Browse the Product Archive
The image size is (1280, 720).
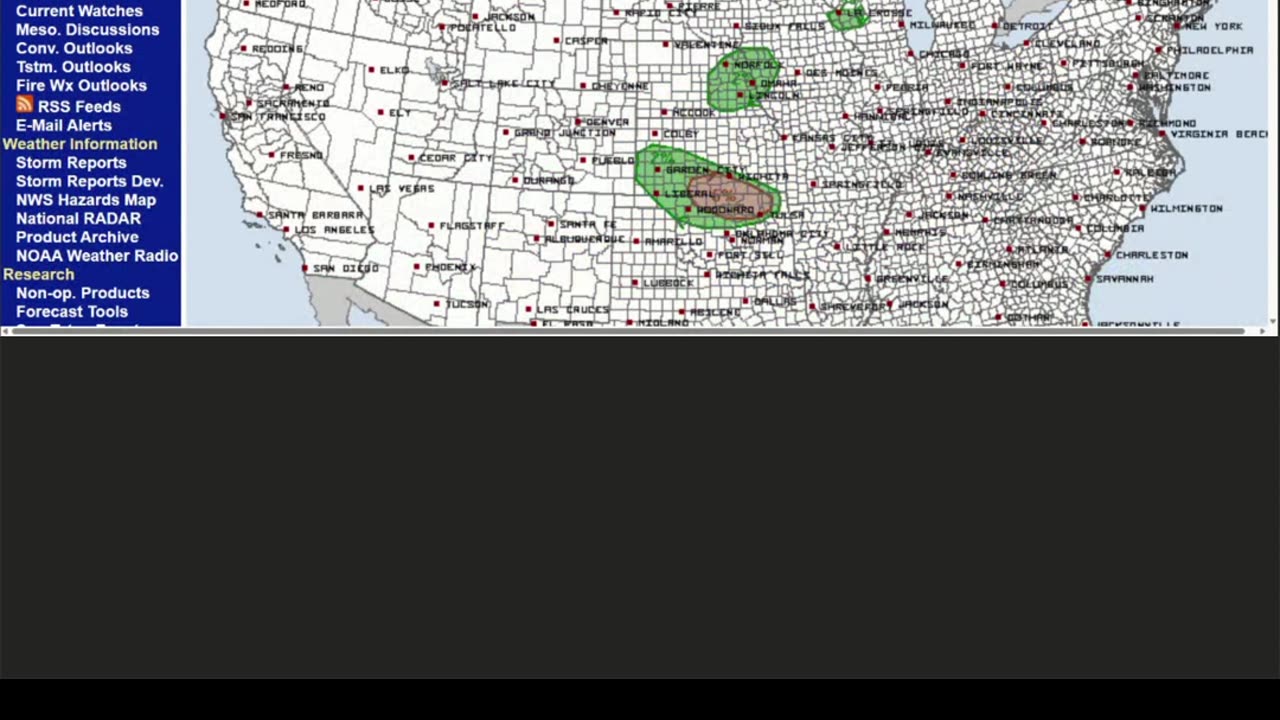click(x=77, y=237)
